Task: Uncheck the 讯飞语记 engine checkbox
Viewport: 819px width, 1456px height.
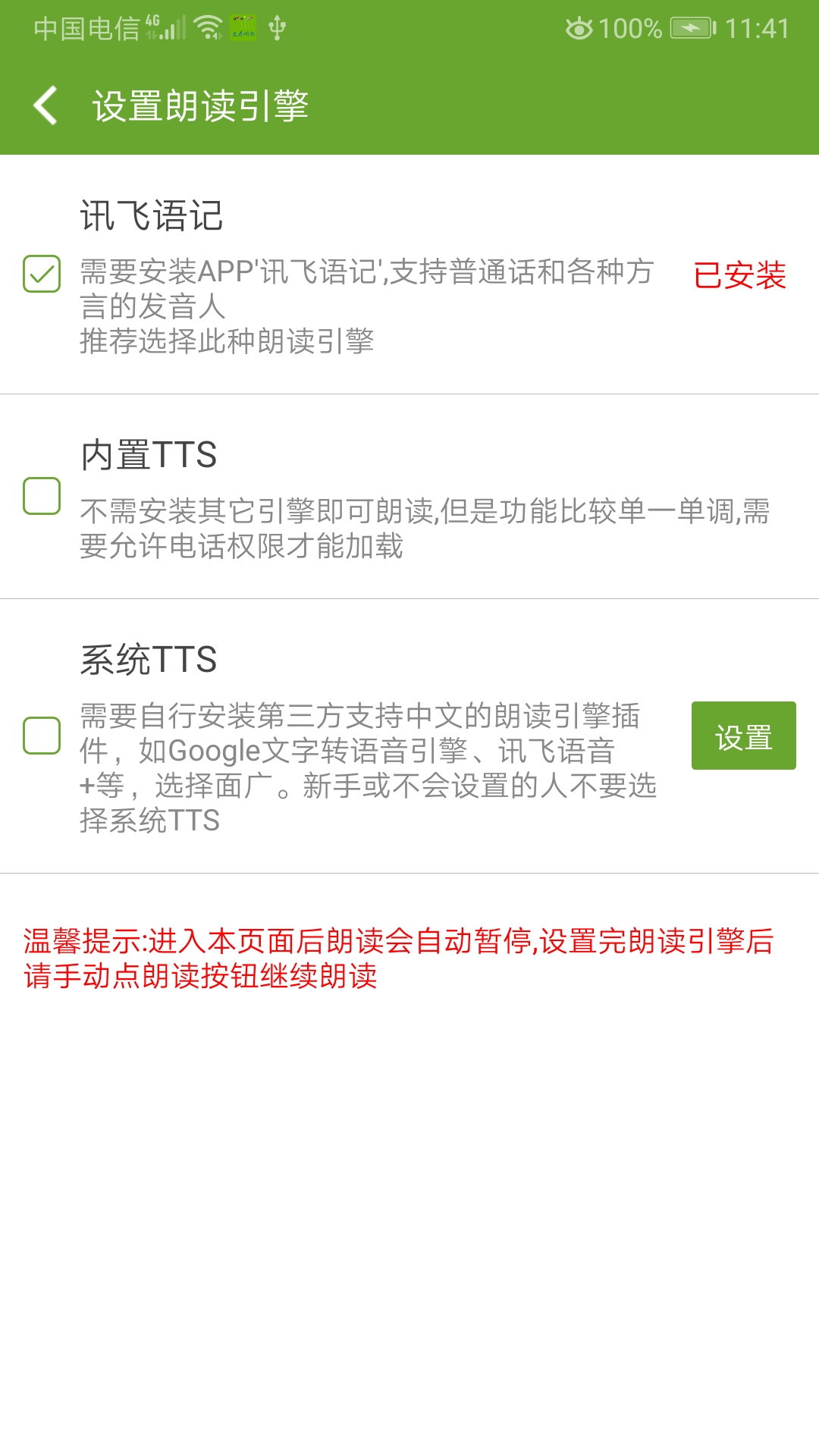Action: tap(42, 275)
